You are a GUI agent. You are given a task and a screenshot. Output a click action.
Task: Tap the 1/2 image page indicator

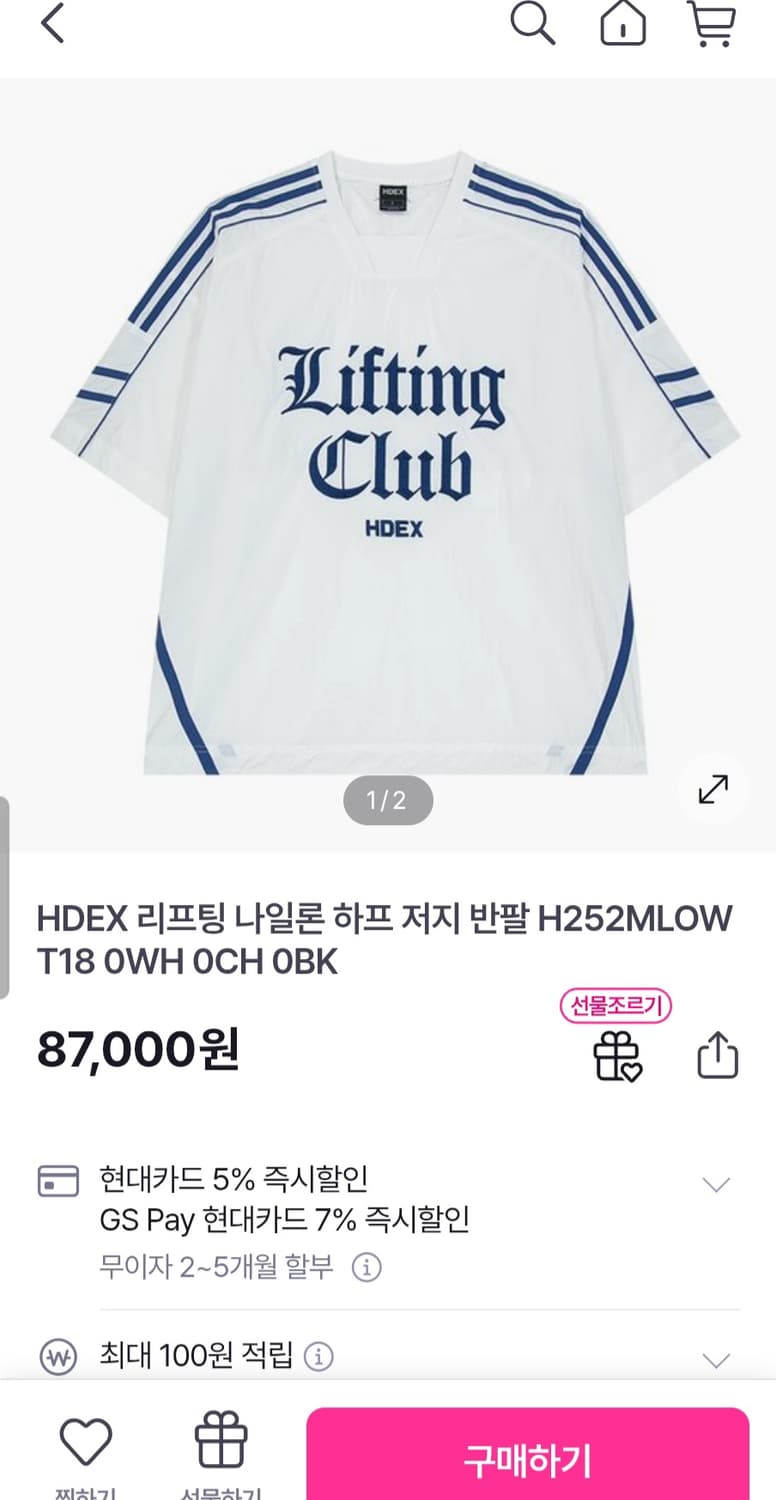tap(388, 799)
